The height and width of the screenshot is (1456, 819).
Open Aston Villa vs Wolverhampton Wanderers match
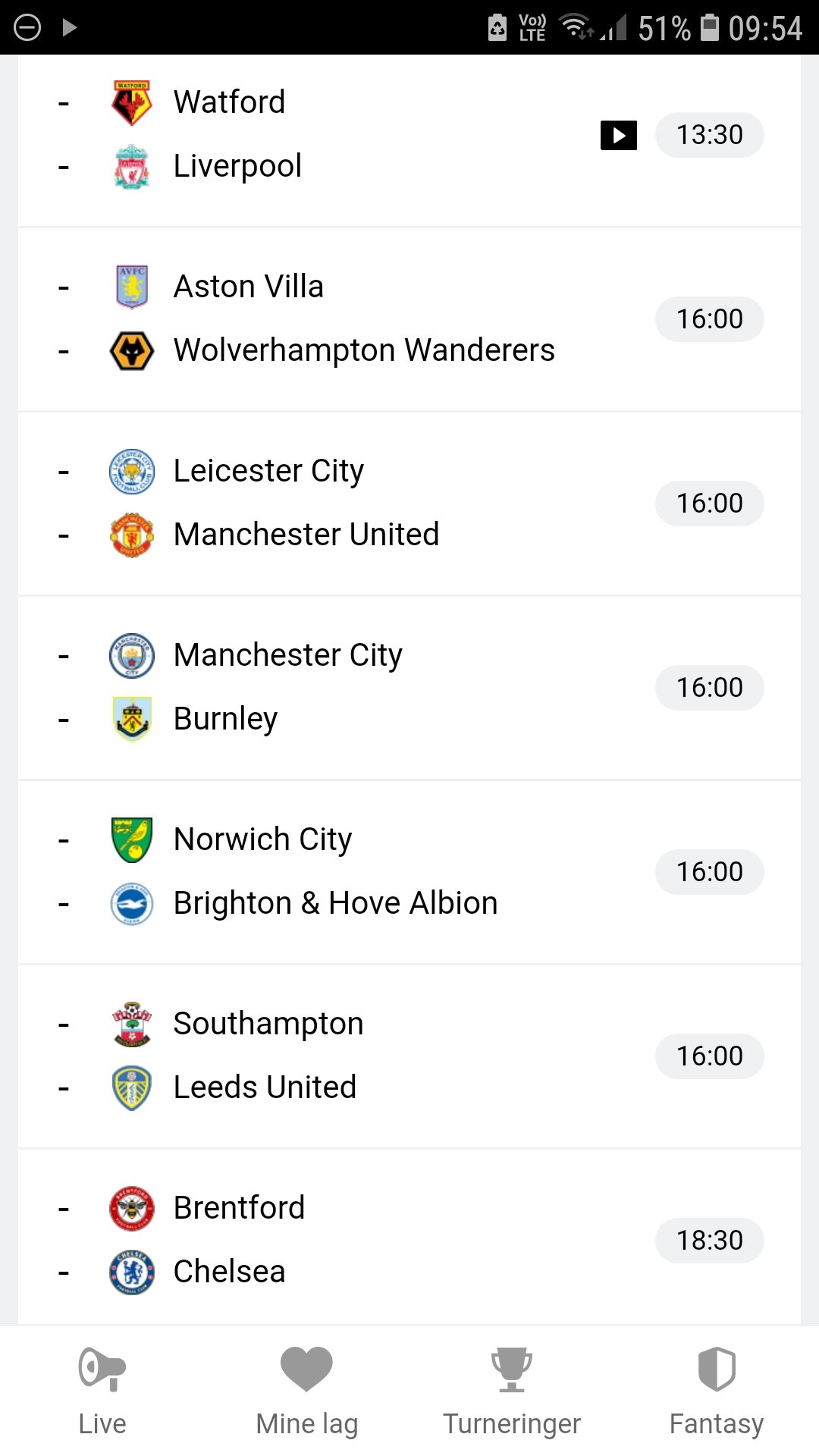(x=409, y=319)
